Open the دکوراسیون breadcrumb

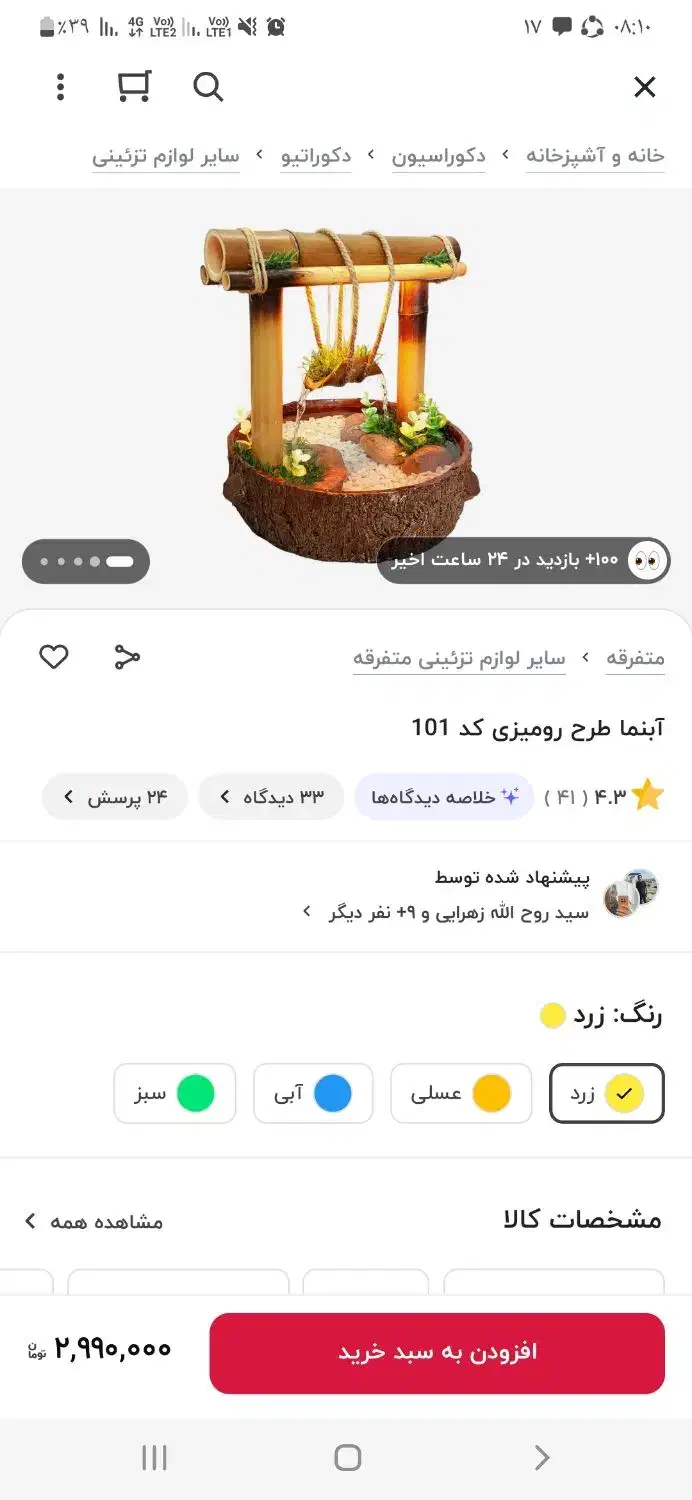tap(438, 156)
